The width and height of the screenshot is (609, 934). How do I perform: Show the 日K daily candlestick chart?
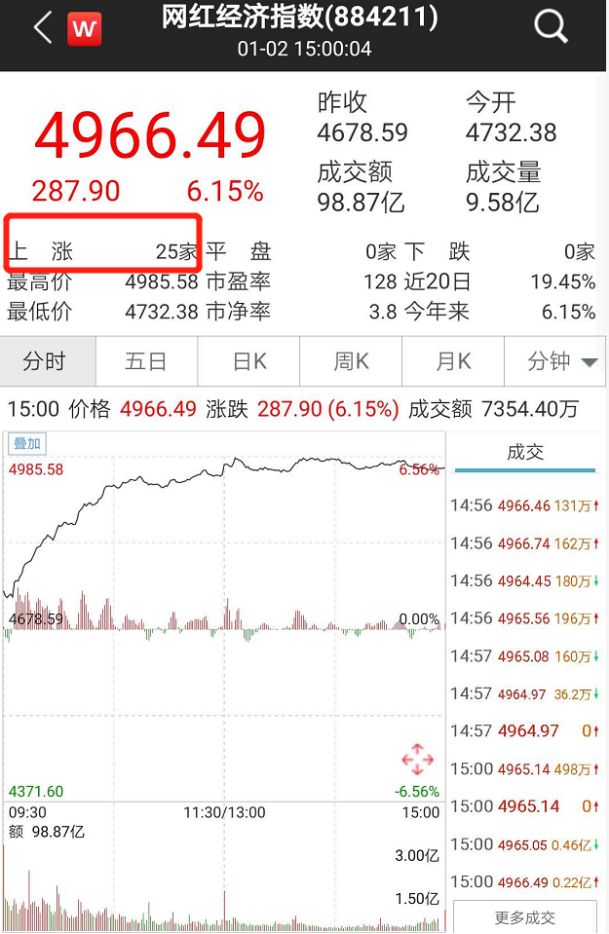pos(249,361)
